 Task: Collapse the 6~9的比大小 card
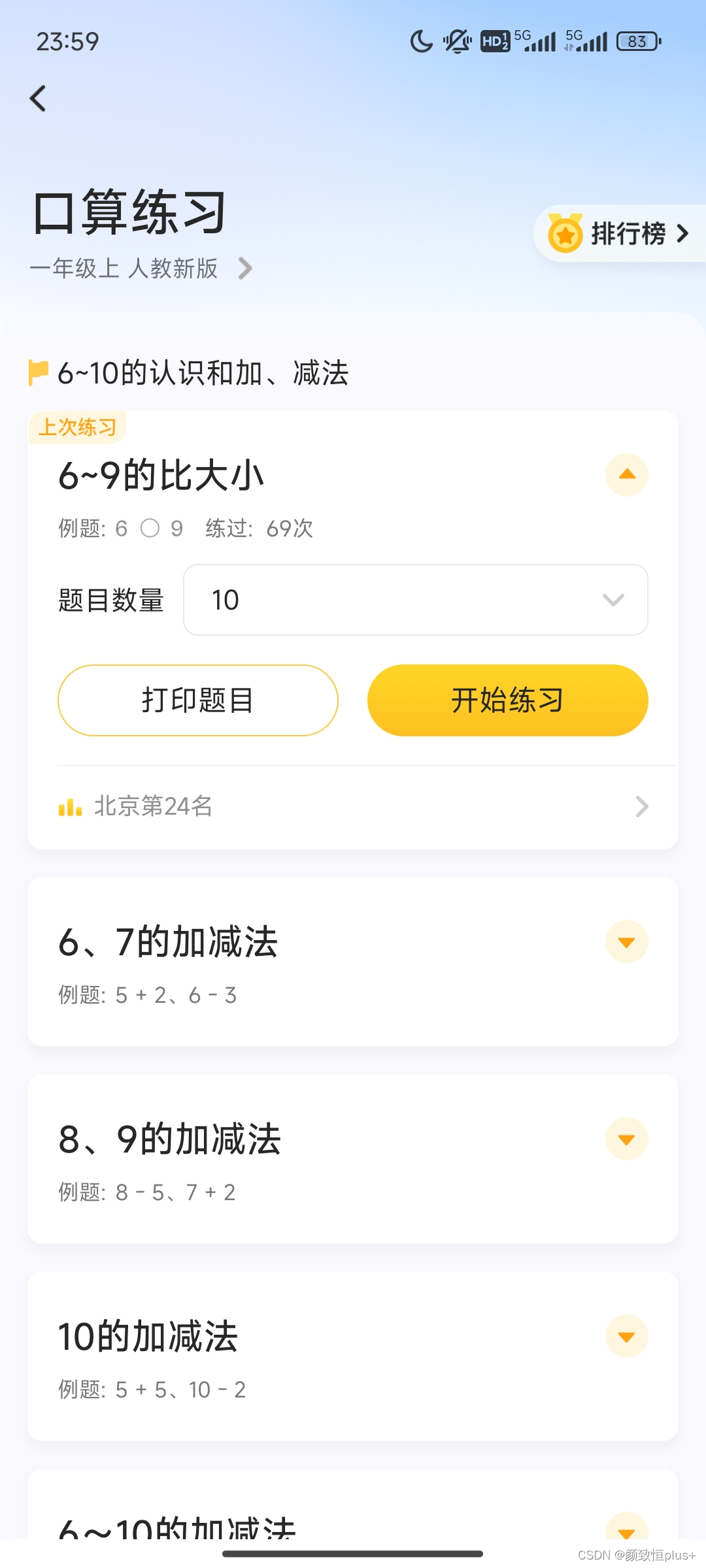(626, 475)
